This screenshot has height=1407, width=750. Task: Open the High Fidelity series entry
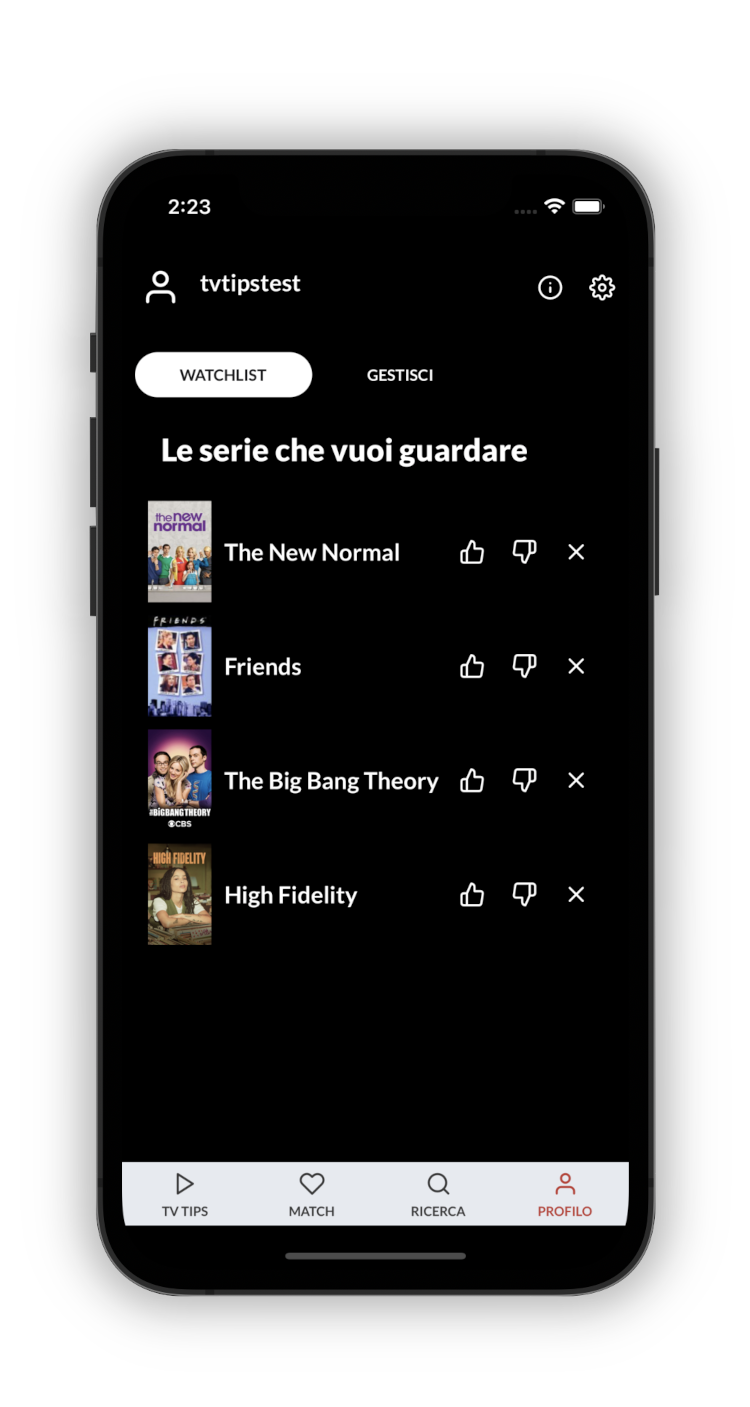pyautogui.click(x=291, y=895)
